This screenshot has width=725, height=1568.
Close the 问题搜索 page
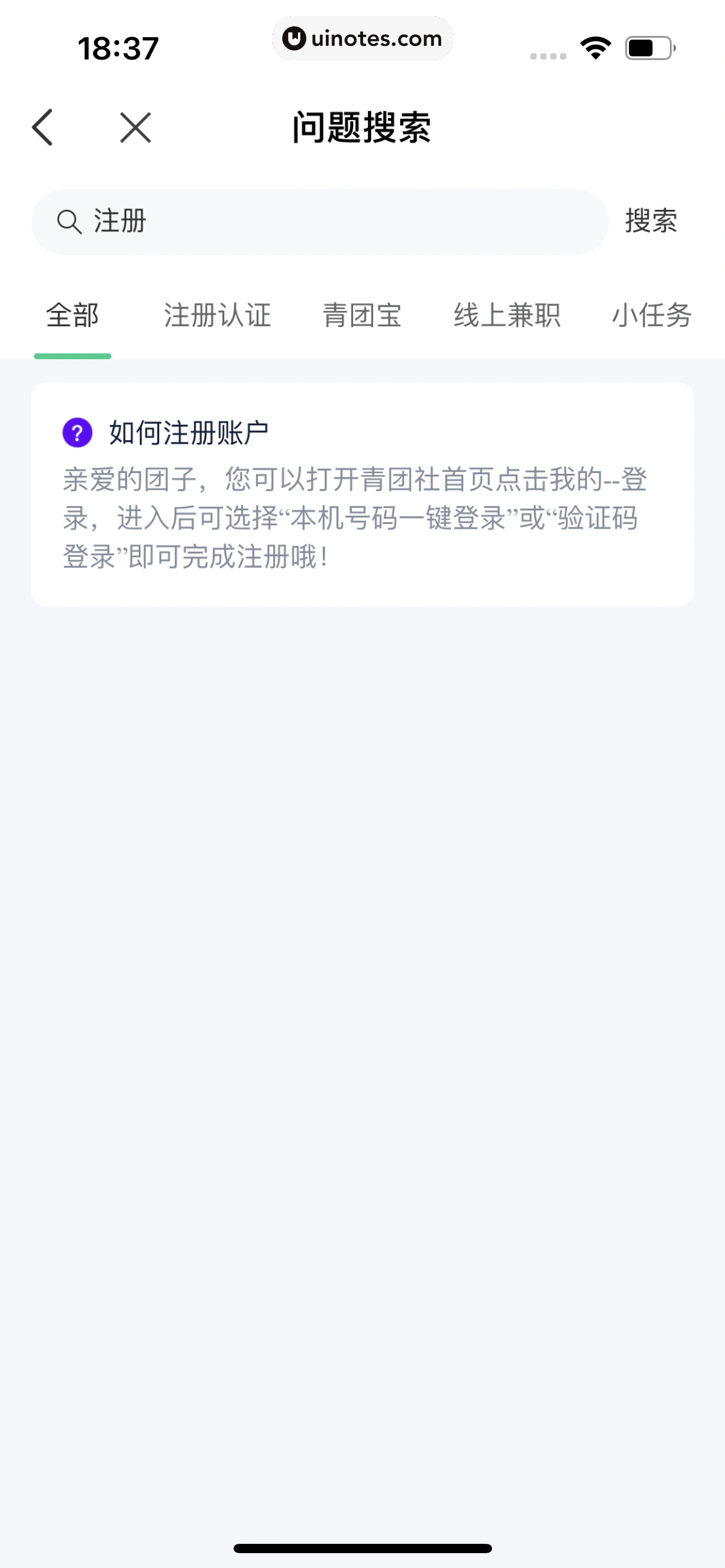[x=136, y=128]
